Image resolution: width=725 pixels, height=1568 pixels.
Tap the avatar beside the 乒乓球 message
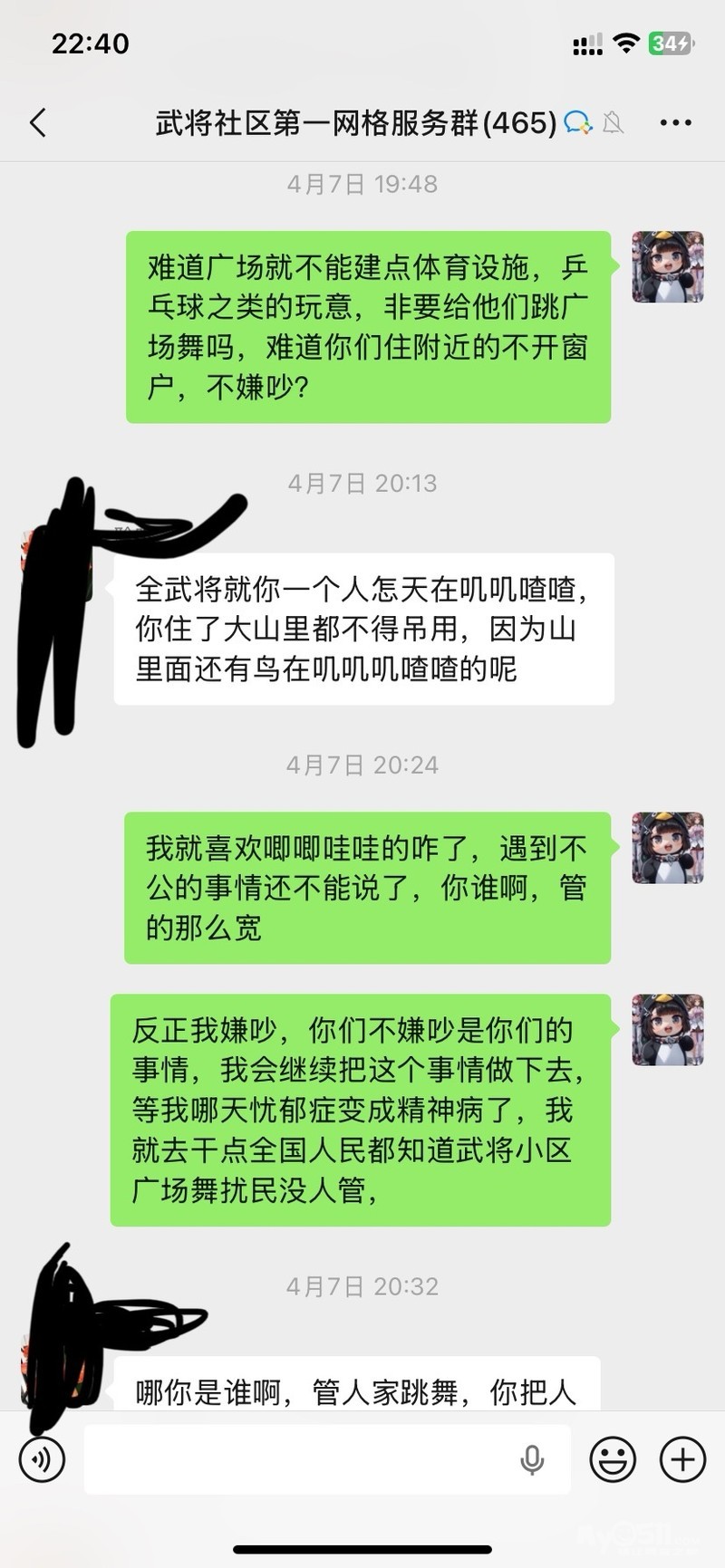(668, 266)
